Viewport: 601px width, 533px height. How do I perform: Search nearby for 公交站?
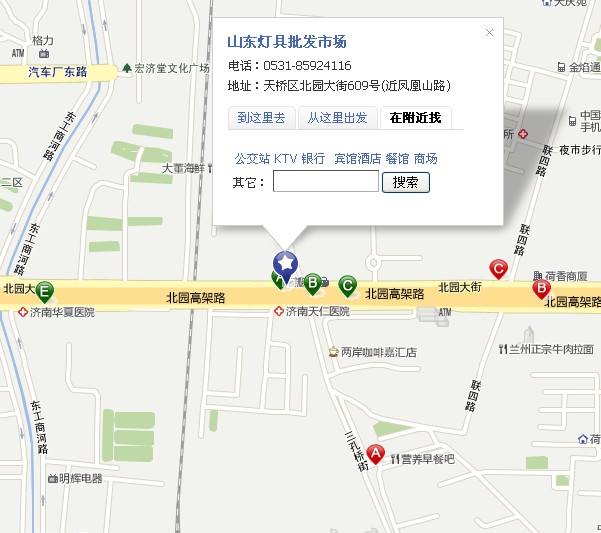click(252, 159)
